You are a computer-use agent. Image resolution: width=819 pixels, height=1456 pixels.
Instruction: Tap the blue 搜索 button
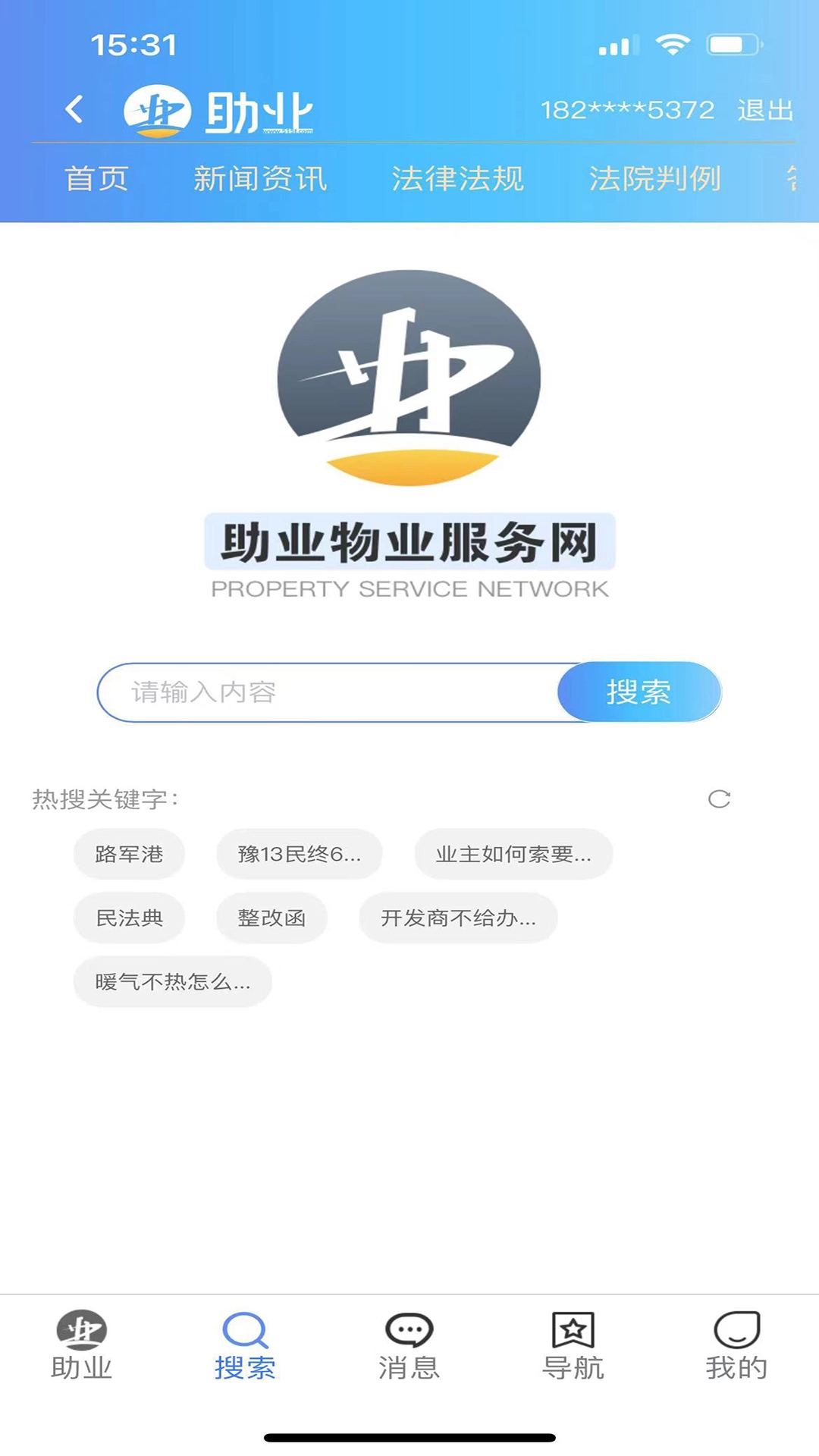pyautogui.click(x=639, y=692)
